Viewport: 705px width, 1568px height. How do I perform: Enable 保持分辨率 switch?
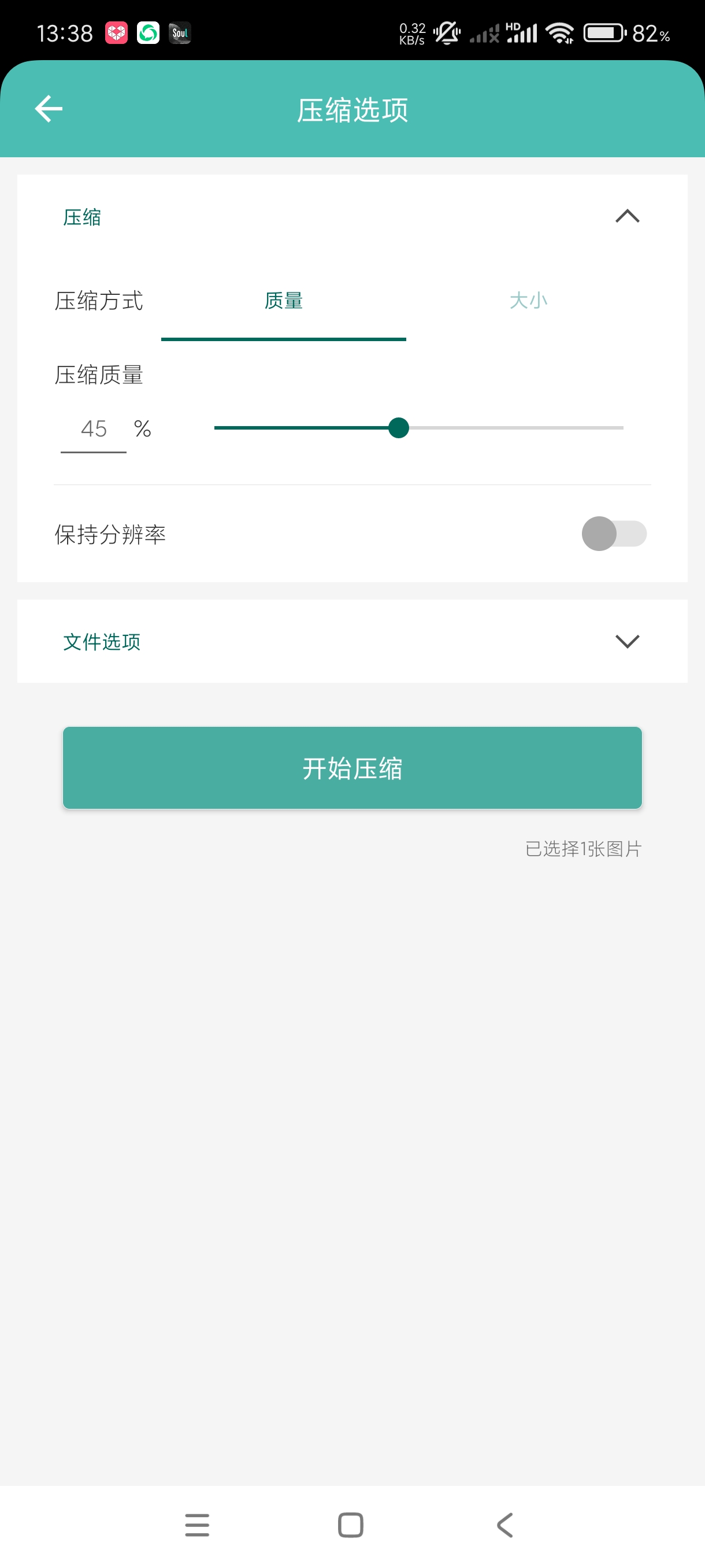(613, 534)
